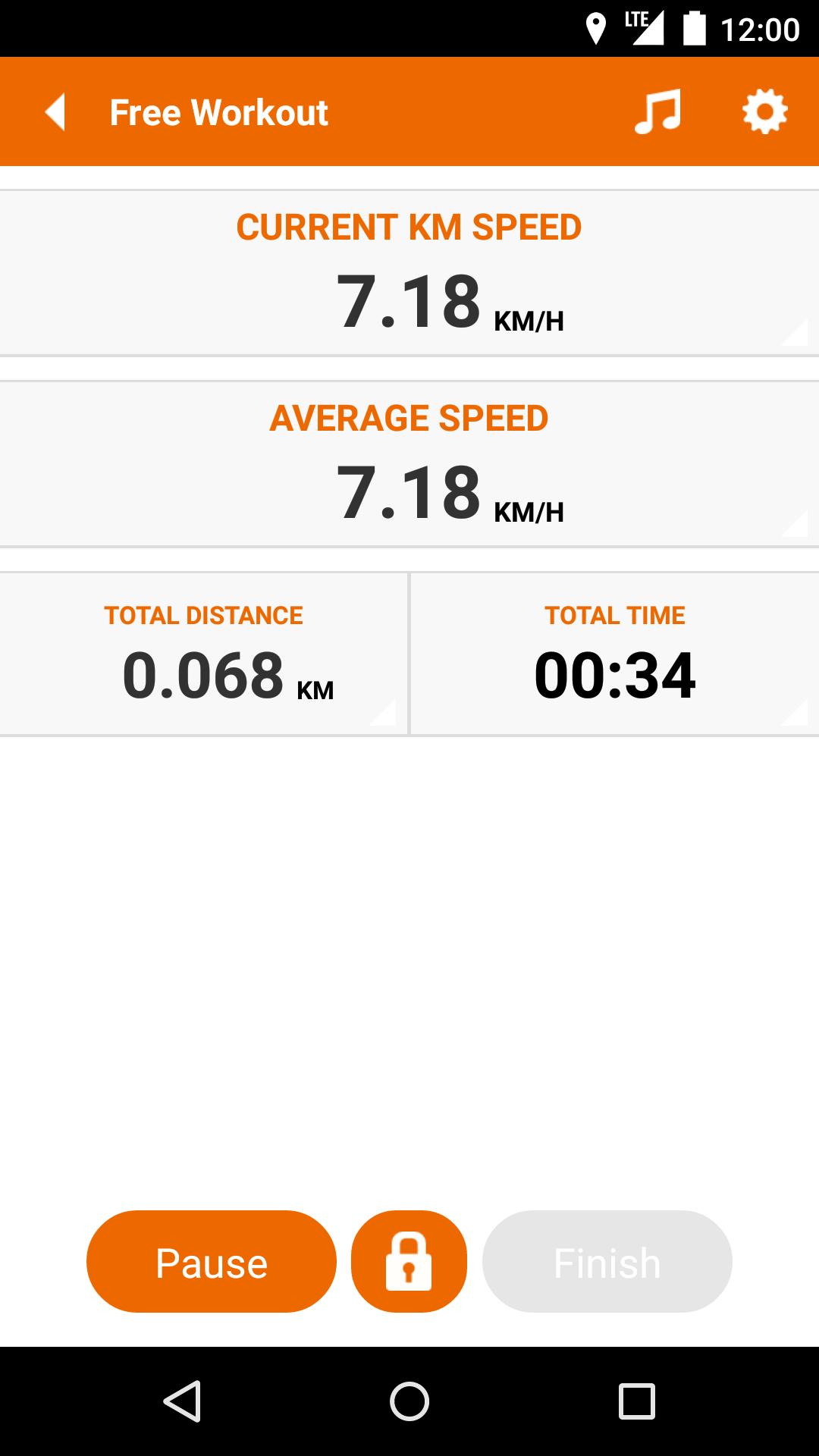Viewport: 819px width, 1456px height.
Task: Tap Pause to toggle the workout state
Action: pyautogui.click(x=212, y=1261)
